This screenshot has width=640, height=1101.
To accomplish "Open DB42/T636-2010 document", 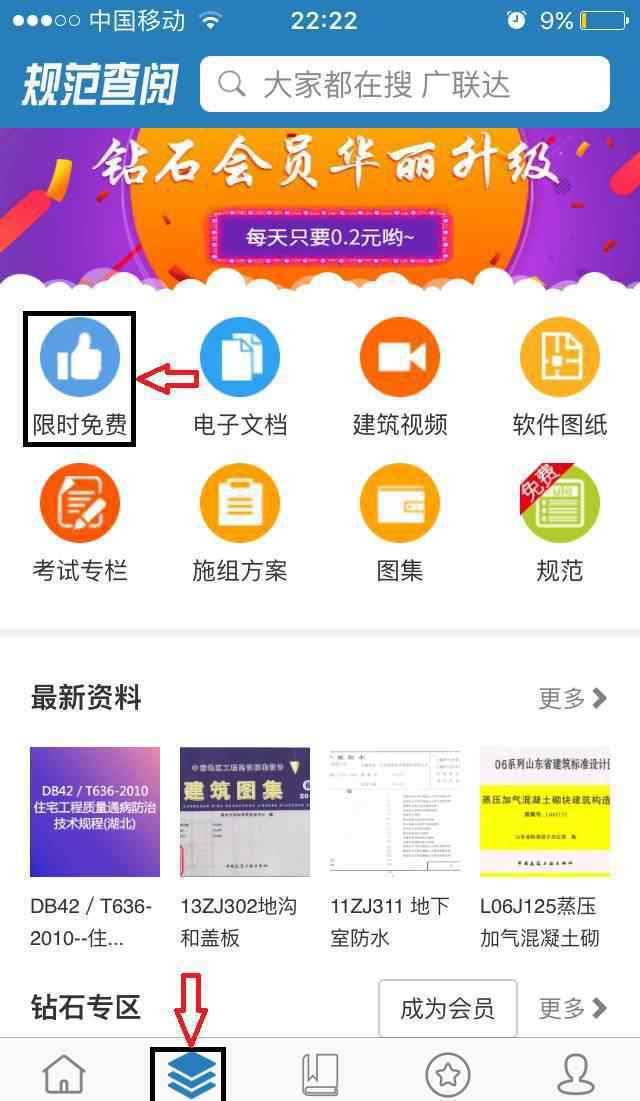I will (x=95, y=848).
